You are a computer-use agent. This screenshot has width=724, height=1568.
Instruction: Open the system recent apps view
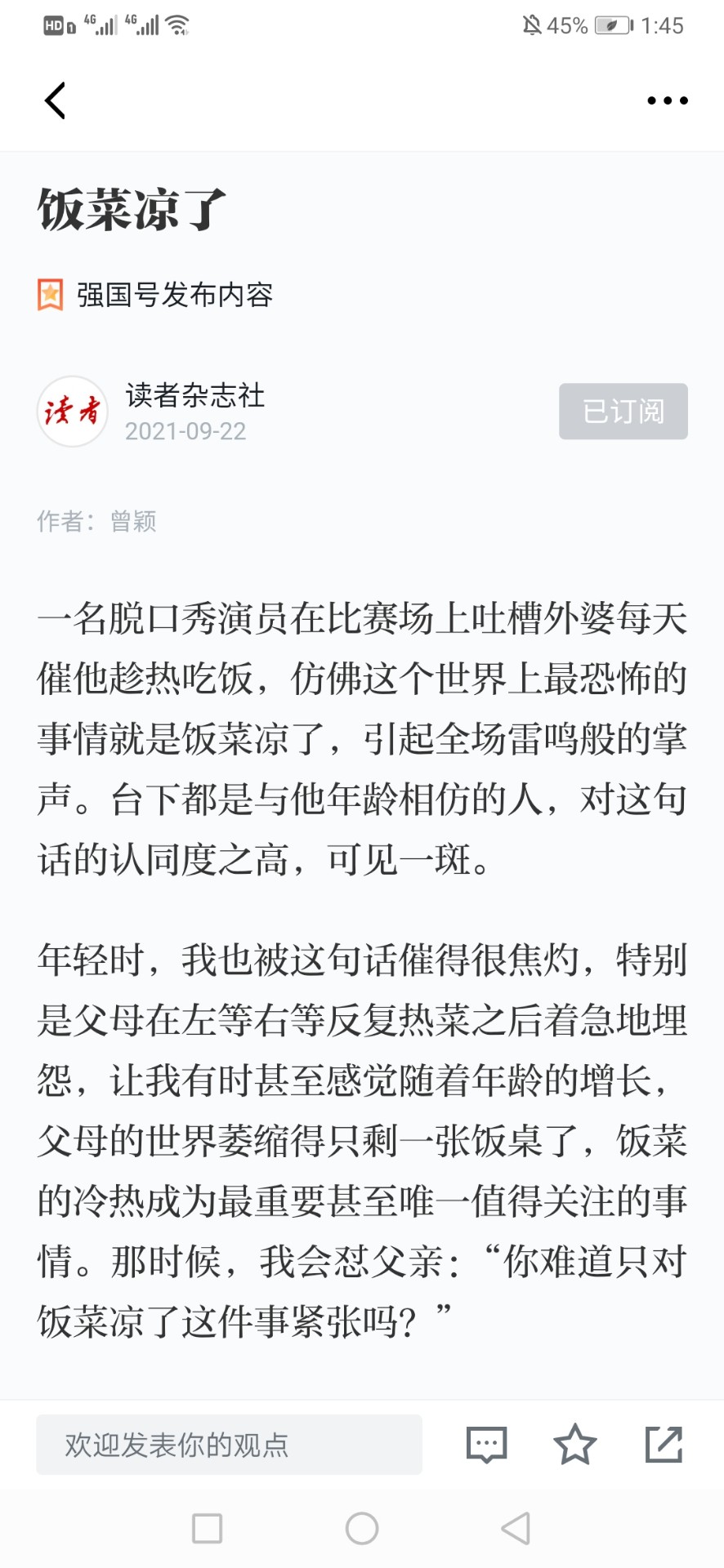207,1528
